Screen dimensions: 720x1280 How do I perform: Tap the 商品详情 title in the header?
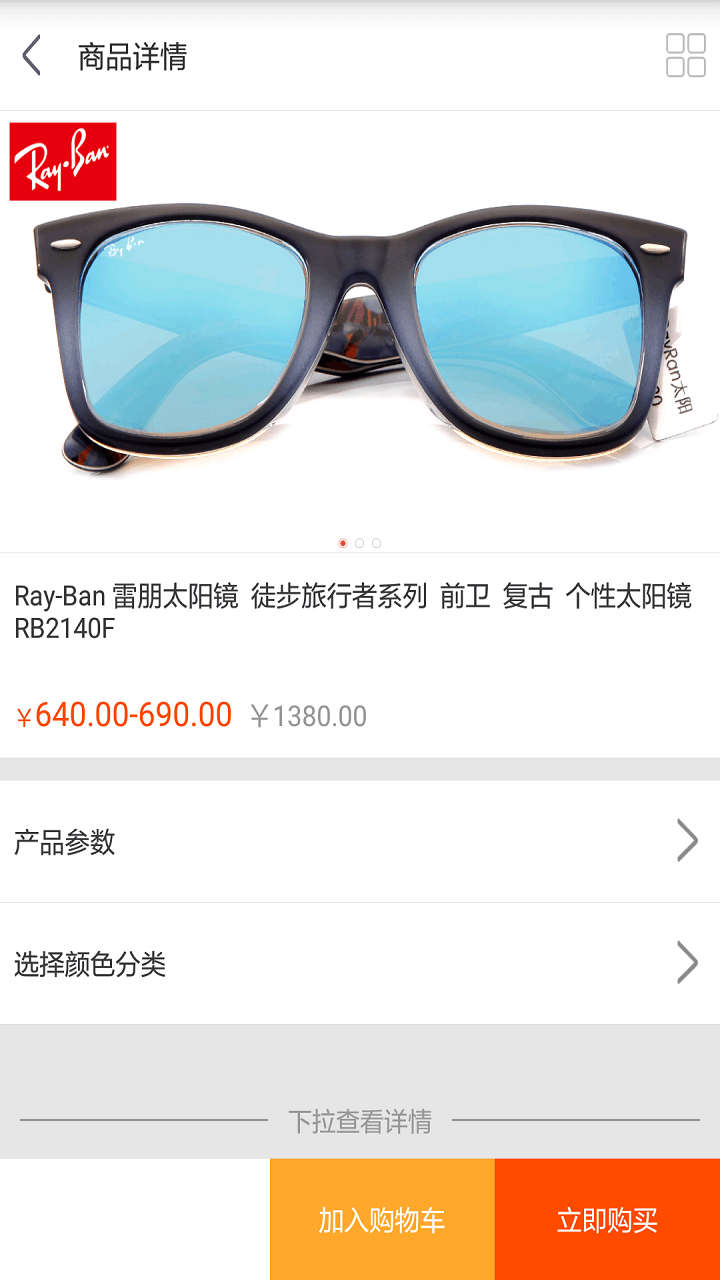[x=131, y=57]
